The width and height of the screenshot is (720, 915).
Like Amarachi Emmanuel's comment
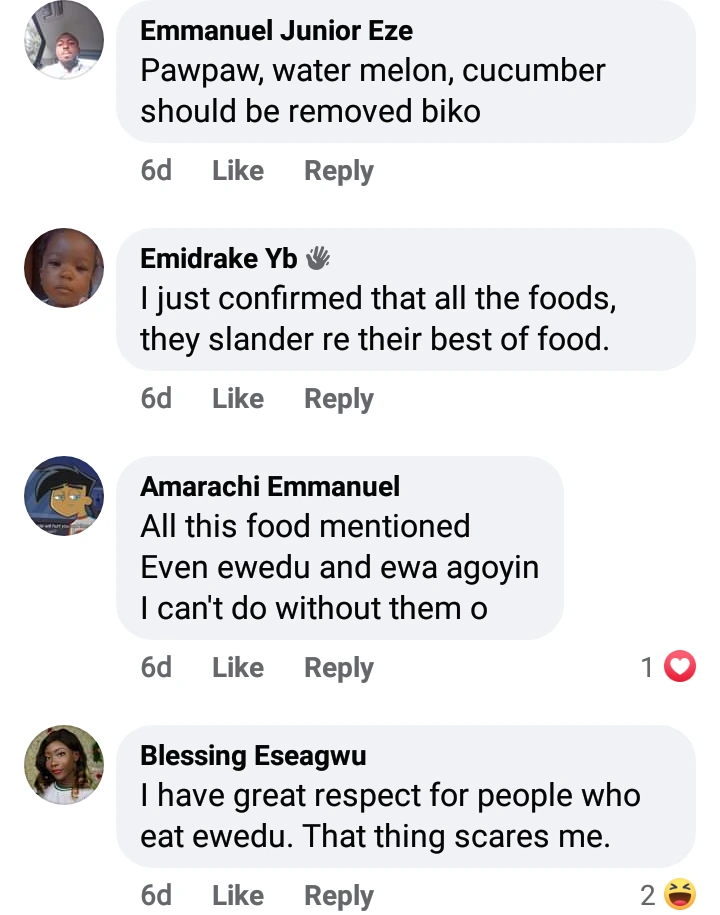pyautogui.click(x=237, y=667)
